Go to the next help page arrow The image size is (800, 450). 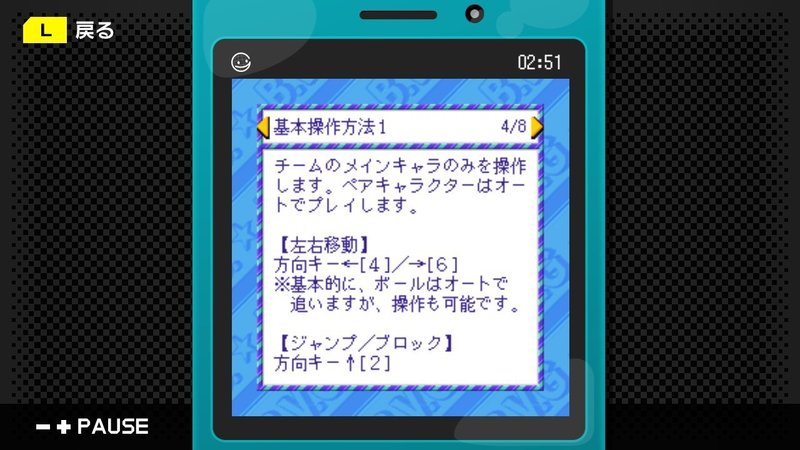537,127
